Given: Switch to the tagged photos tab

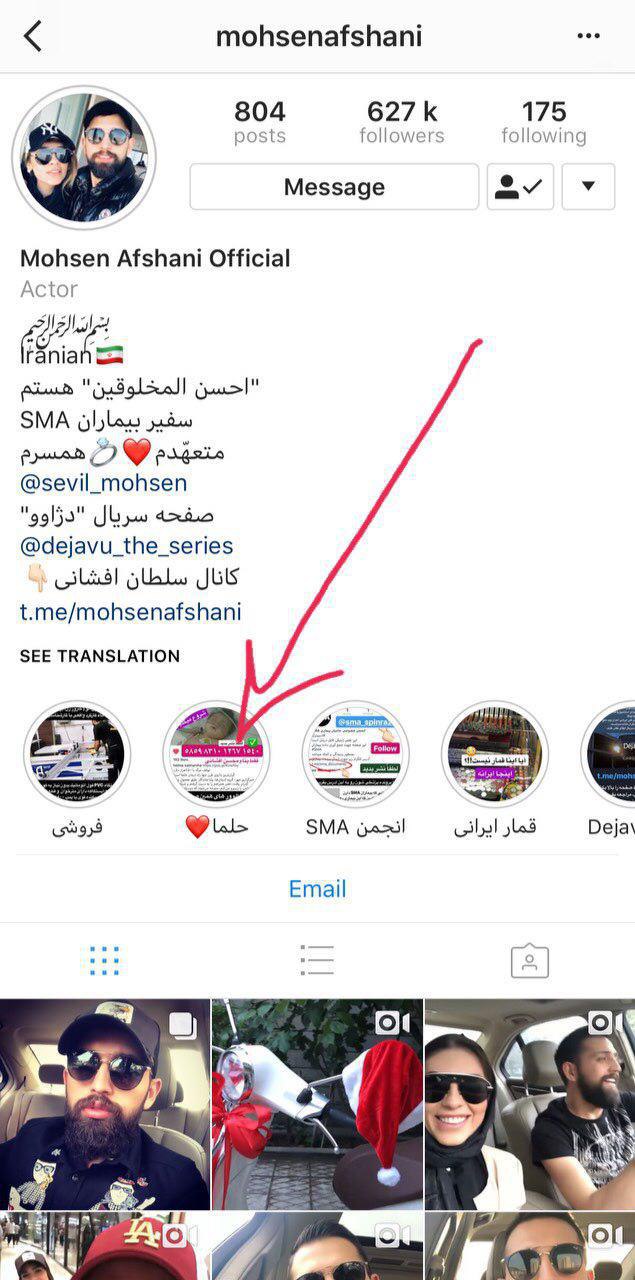Looking at the screenshot, I should (x=529, y=960).
